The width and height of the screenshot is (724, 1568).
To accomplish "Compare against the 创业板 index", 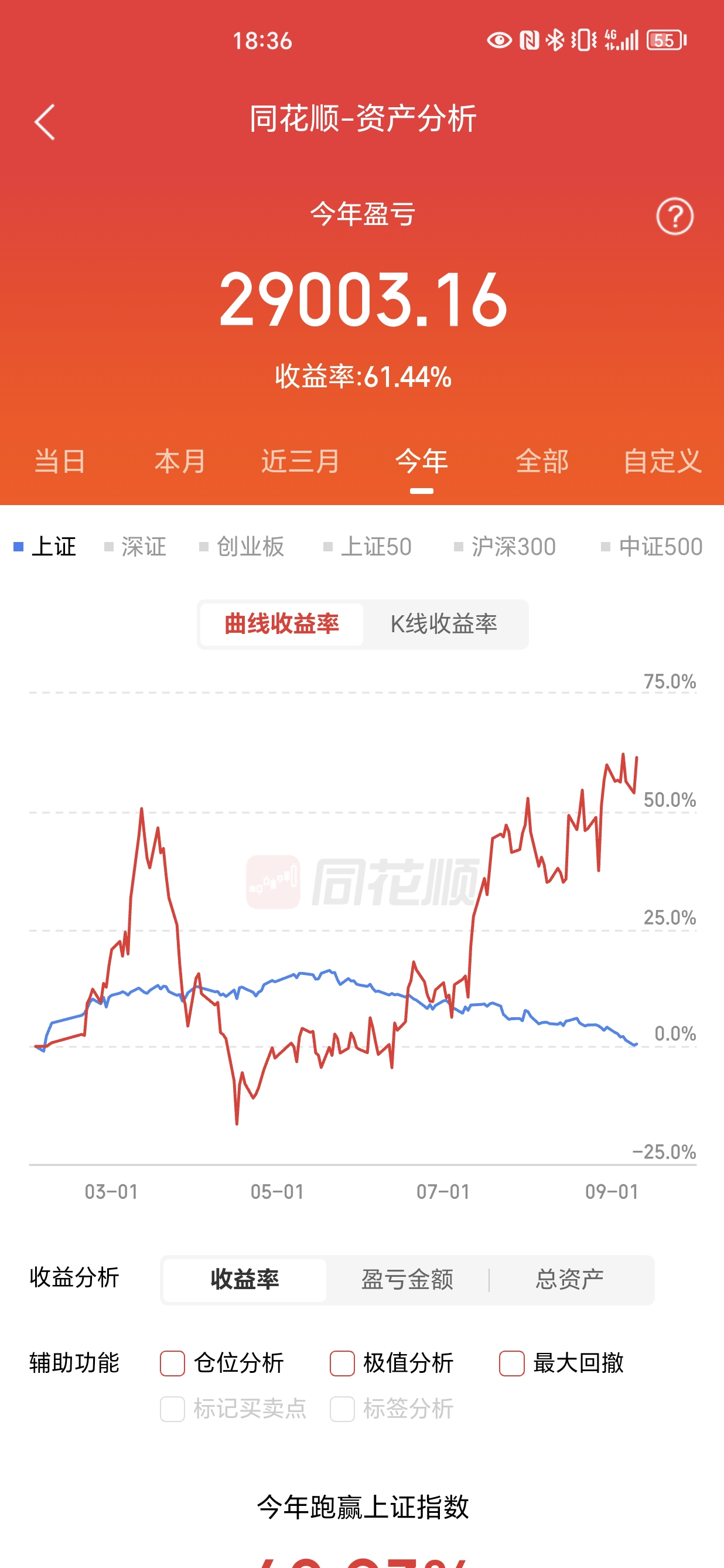I will (242, 547).
